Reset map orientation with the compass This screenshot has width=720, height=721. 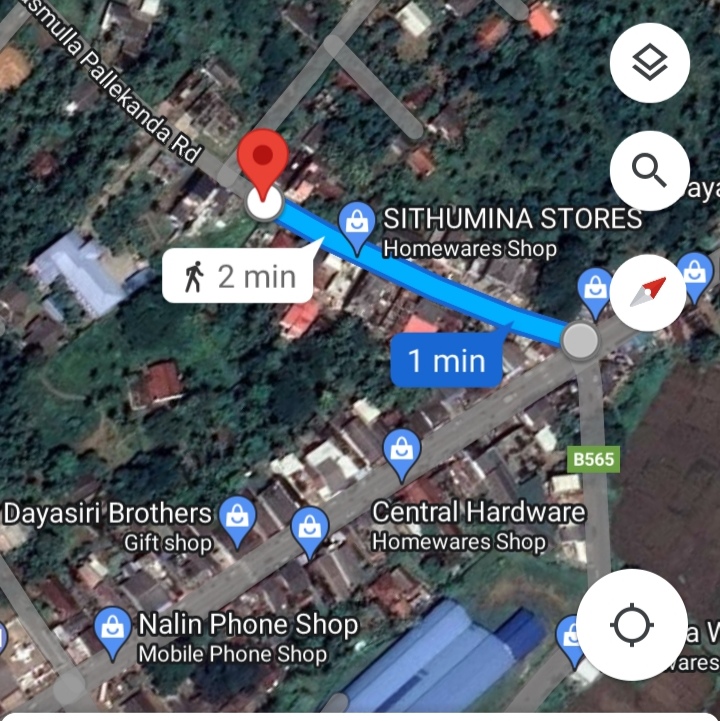pos(650,293)
